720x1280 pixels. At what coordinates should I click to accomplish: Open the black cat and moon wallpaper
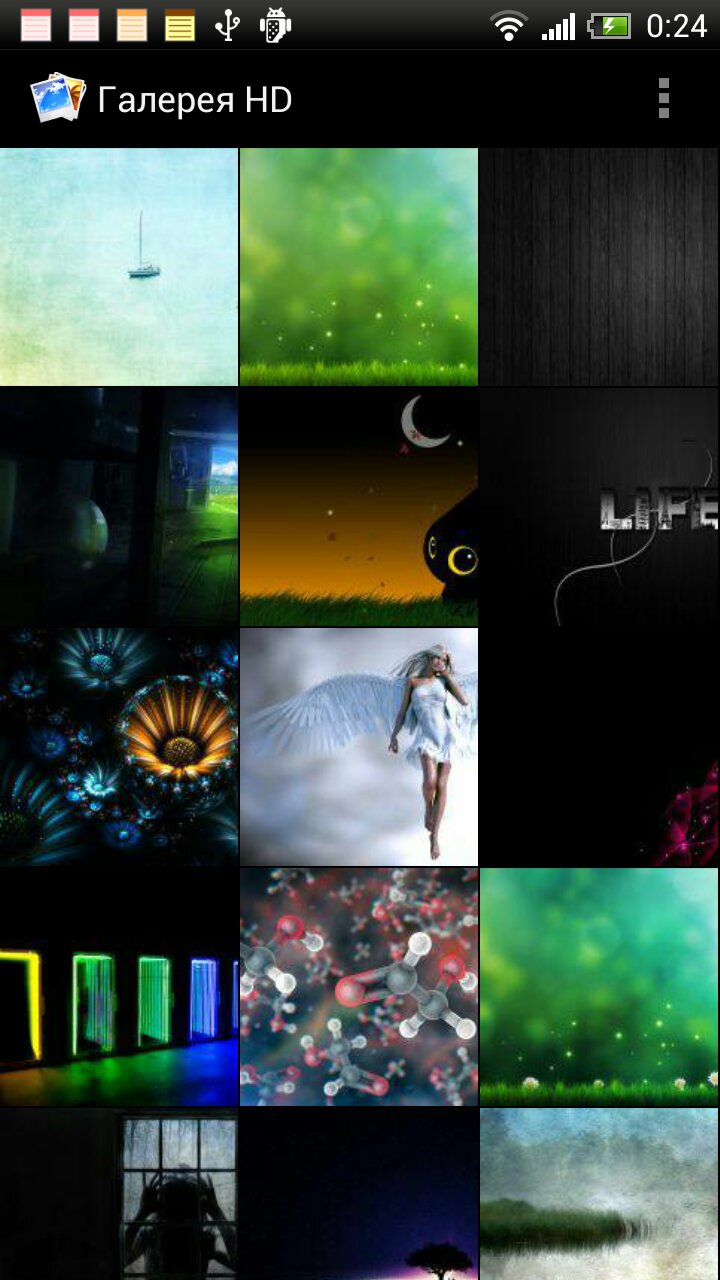tap(359, 507)
